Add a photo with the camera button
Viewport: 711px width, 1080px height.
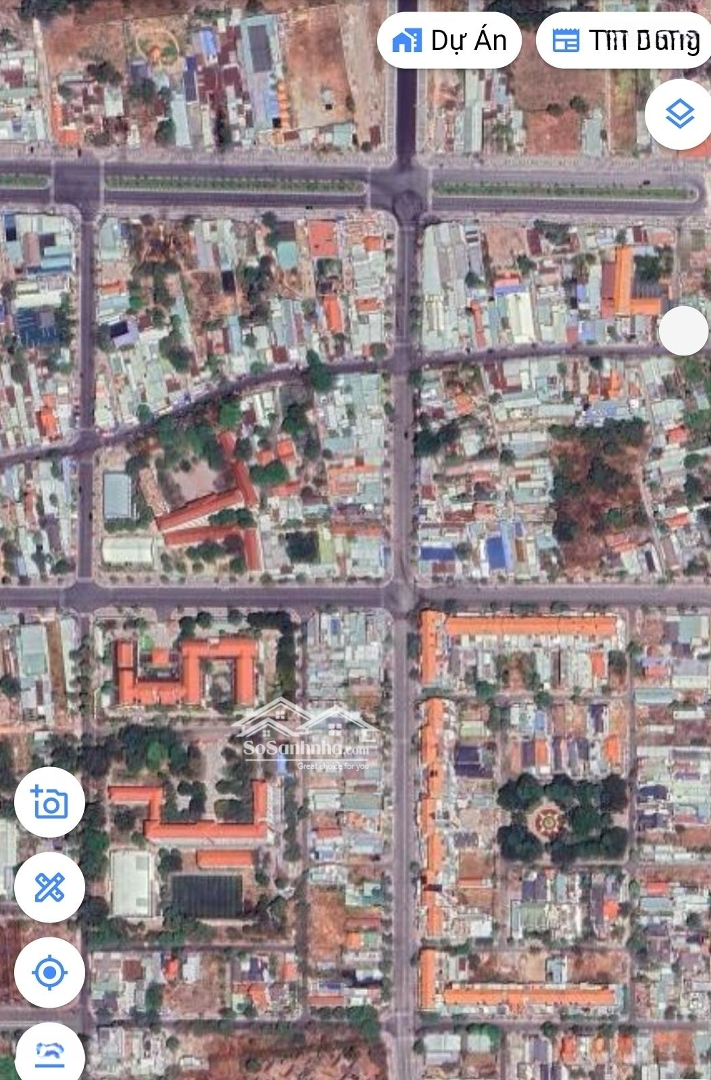[50, 802]
